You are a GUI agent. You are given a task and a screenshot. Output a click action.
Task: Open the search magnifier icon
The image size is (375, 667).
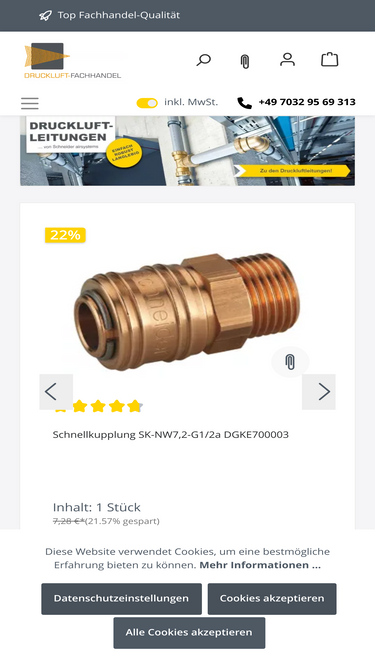click(204, 60)
